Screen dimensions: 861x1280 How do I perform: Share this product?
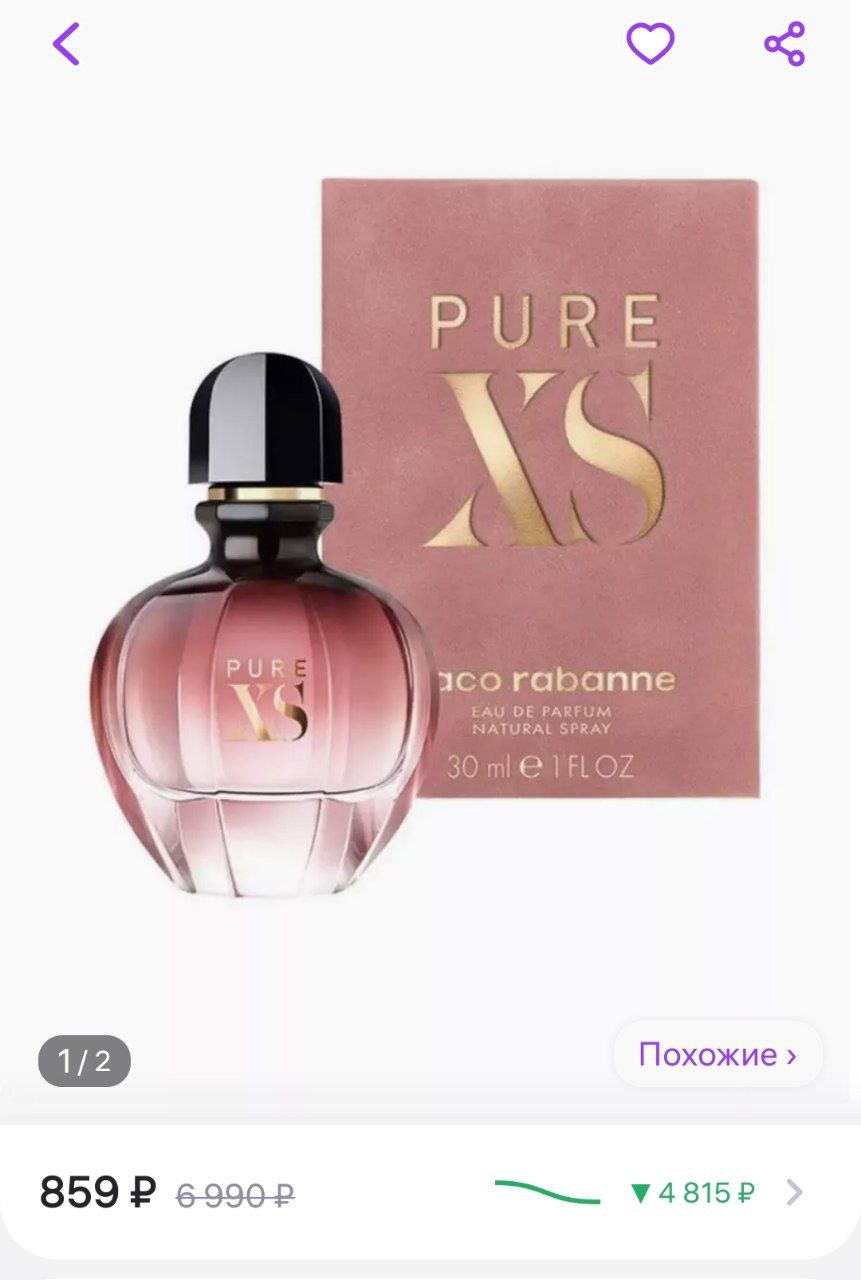pyautogui.click(x=784, y=45)
